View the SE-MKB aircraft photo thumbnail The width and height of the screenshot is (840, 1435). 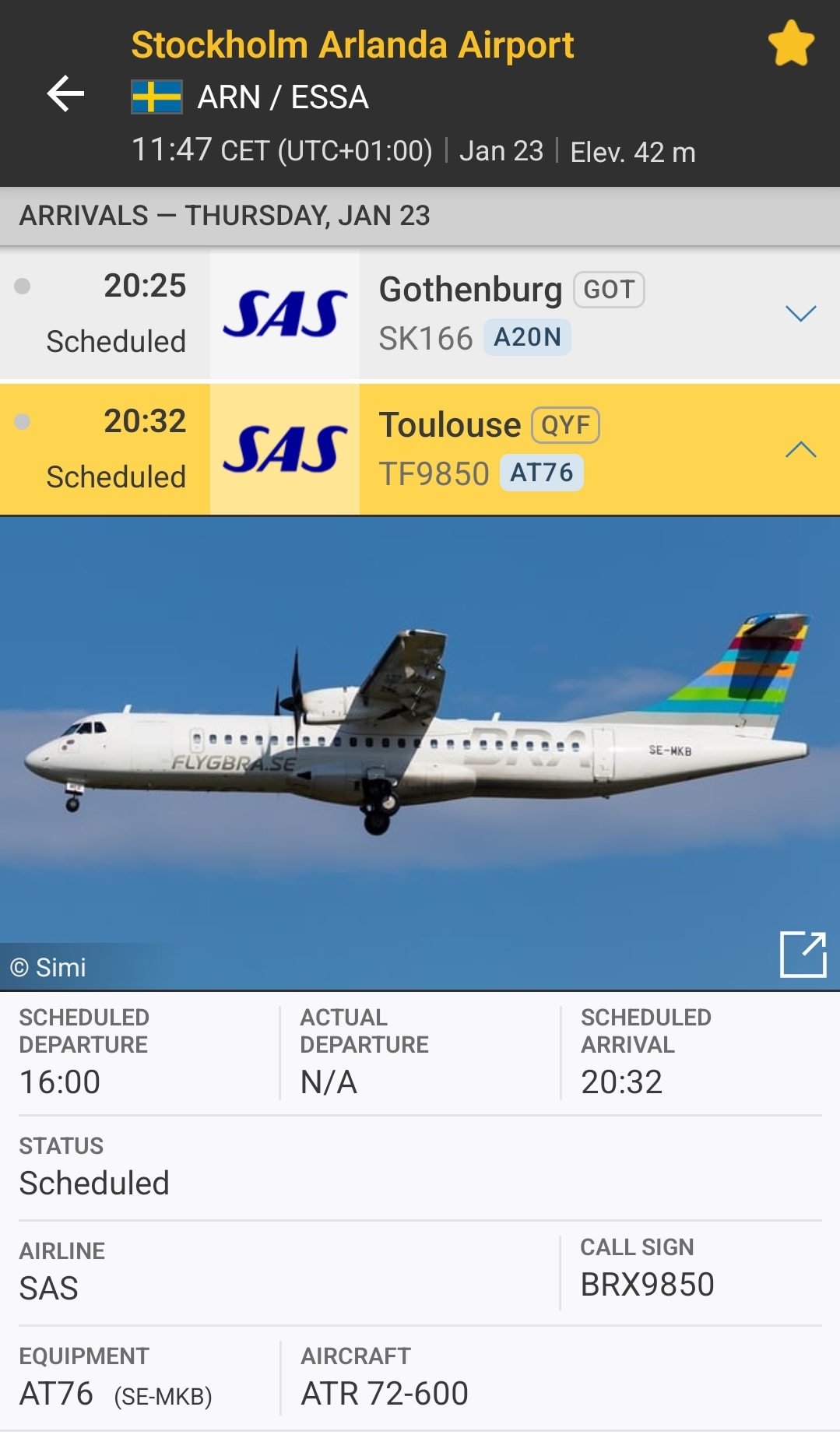[420, 747]
